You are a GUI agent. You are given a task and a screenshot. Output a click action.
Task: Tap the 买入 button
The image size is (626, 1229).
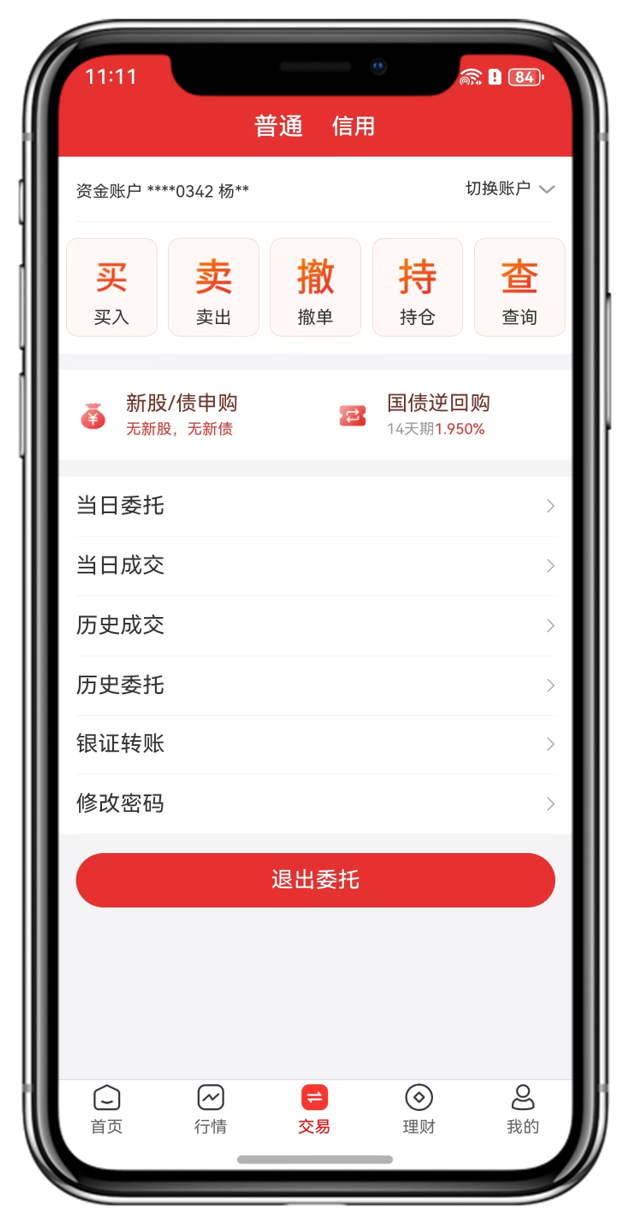tap(112, 287)
